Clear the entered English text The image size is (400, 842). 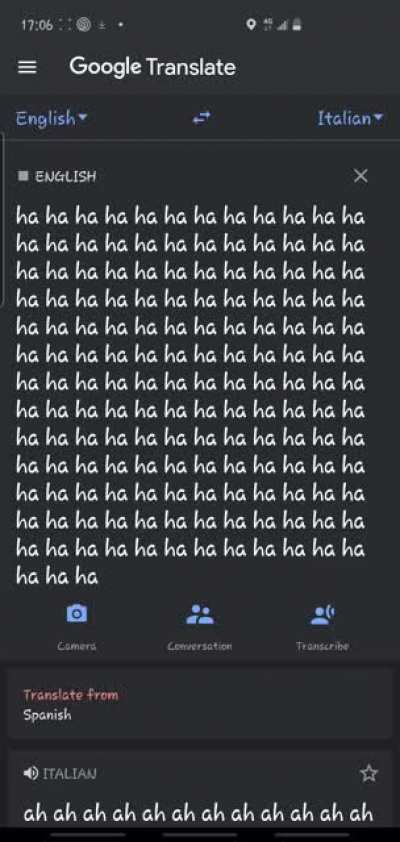[x=361, y=176]
